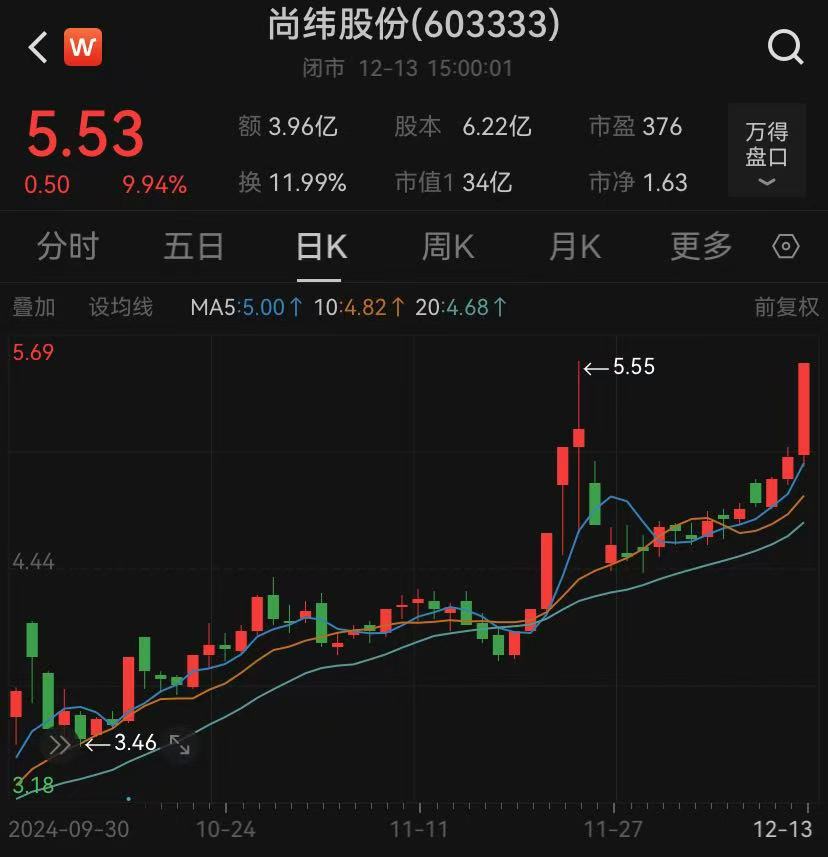The image size is (828, 857).
Task: Open 设均线 moving average settings
Action: point(121,307)
